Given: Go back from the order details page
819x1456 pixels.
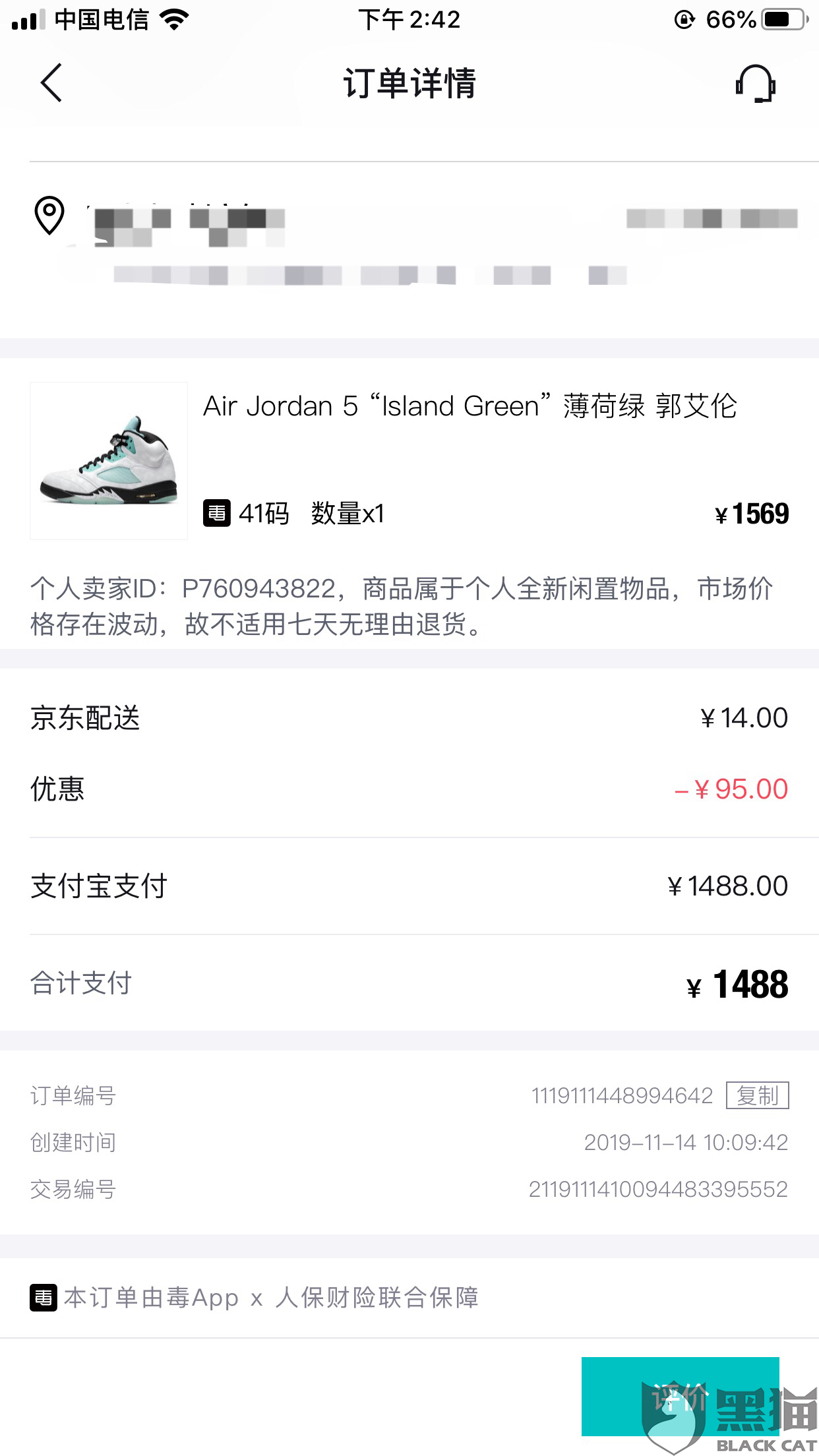Looking at the screenshot, I should pyautogui.click(x=51, y=83).
